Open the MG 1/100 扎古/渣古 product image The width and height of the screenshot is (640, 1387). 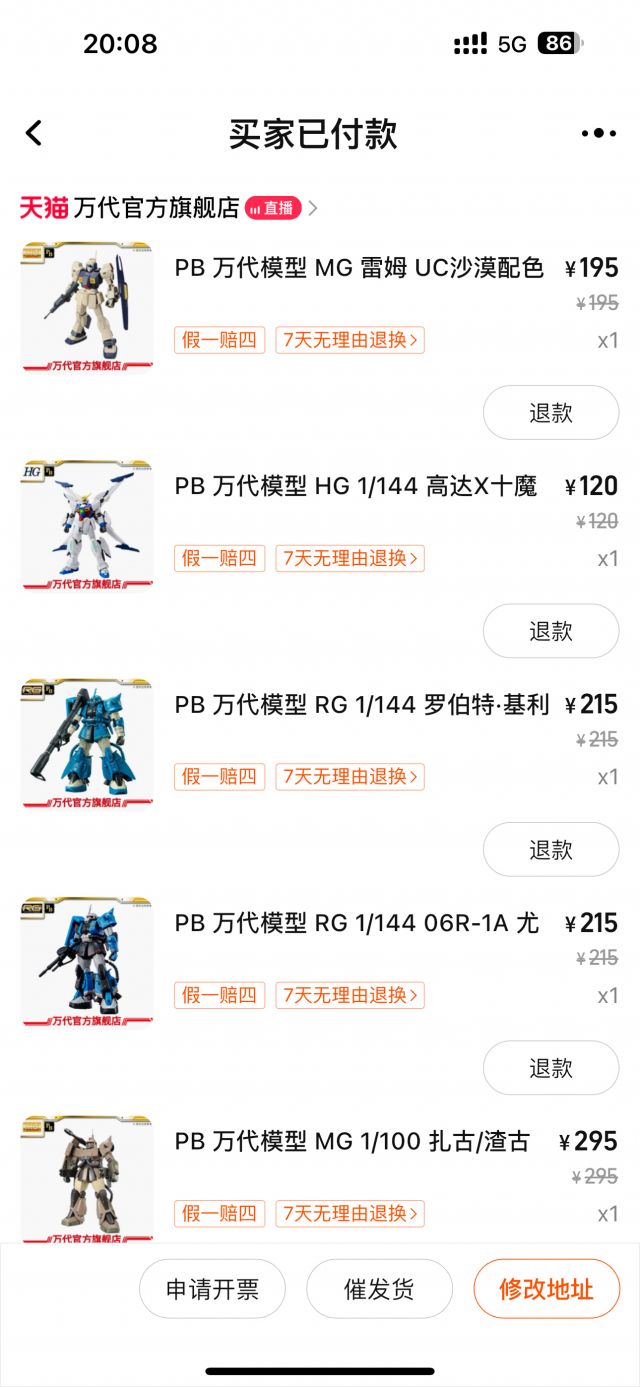[87, 1178]
